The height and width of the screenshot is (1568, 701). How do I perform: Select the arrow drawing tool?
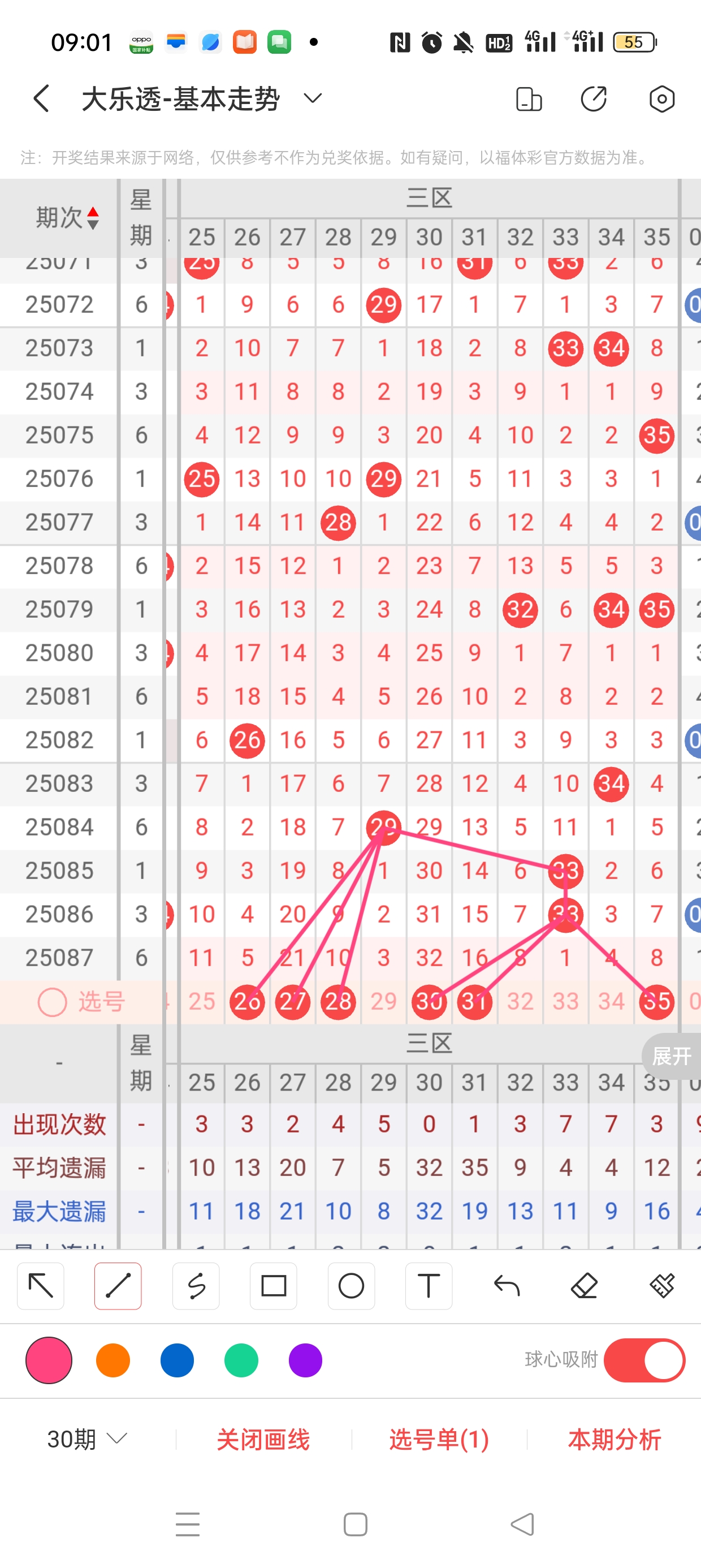[41, 1286]
